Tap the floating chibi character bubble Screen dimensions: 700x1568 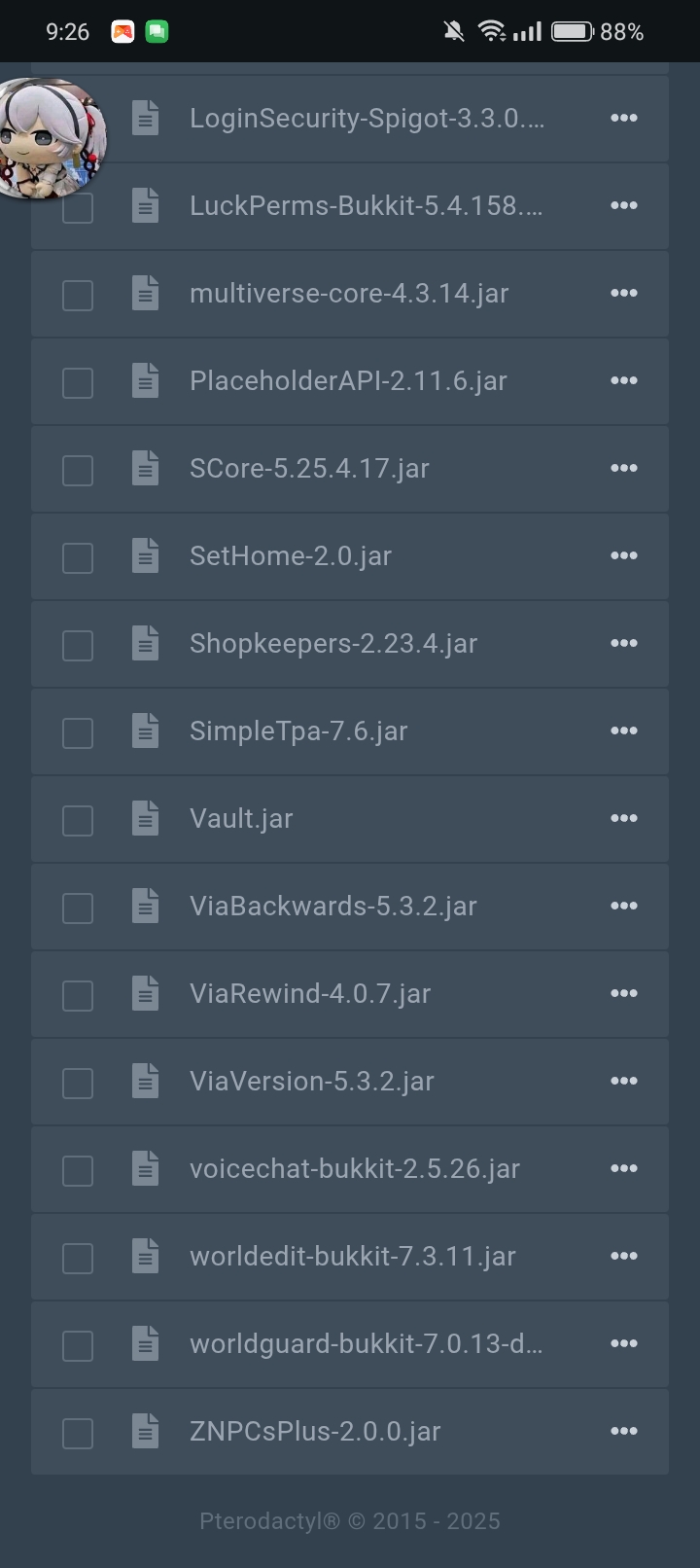coord(51,138)
